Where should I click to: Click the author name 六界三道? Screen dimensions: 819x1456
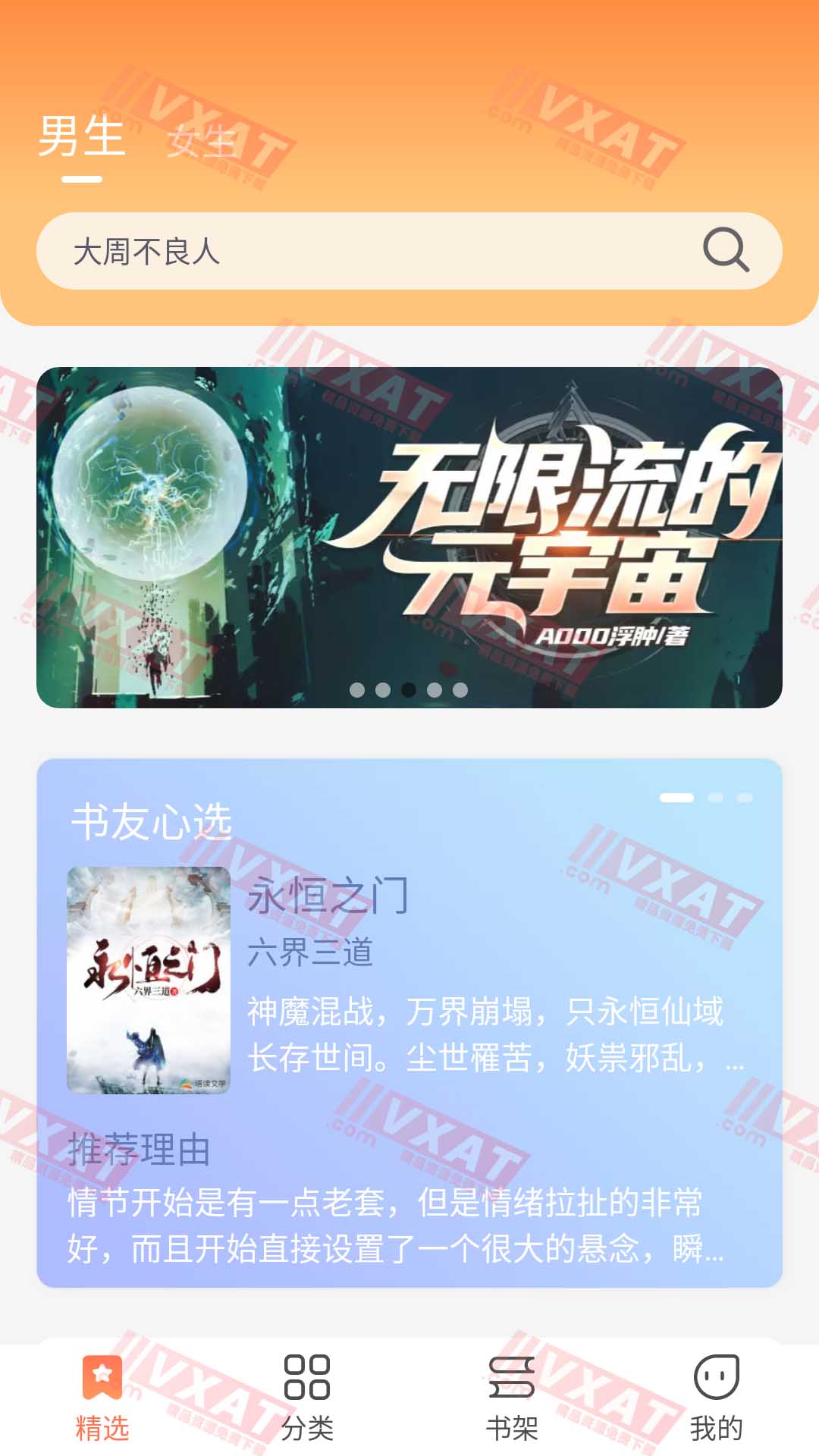(x=309, y=957)
